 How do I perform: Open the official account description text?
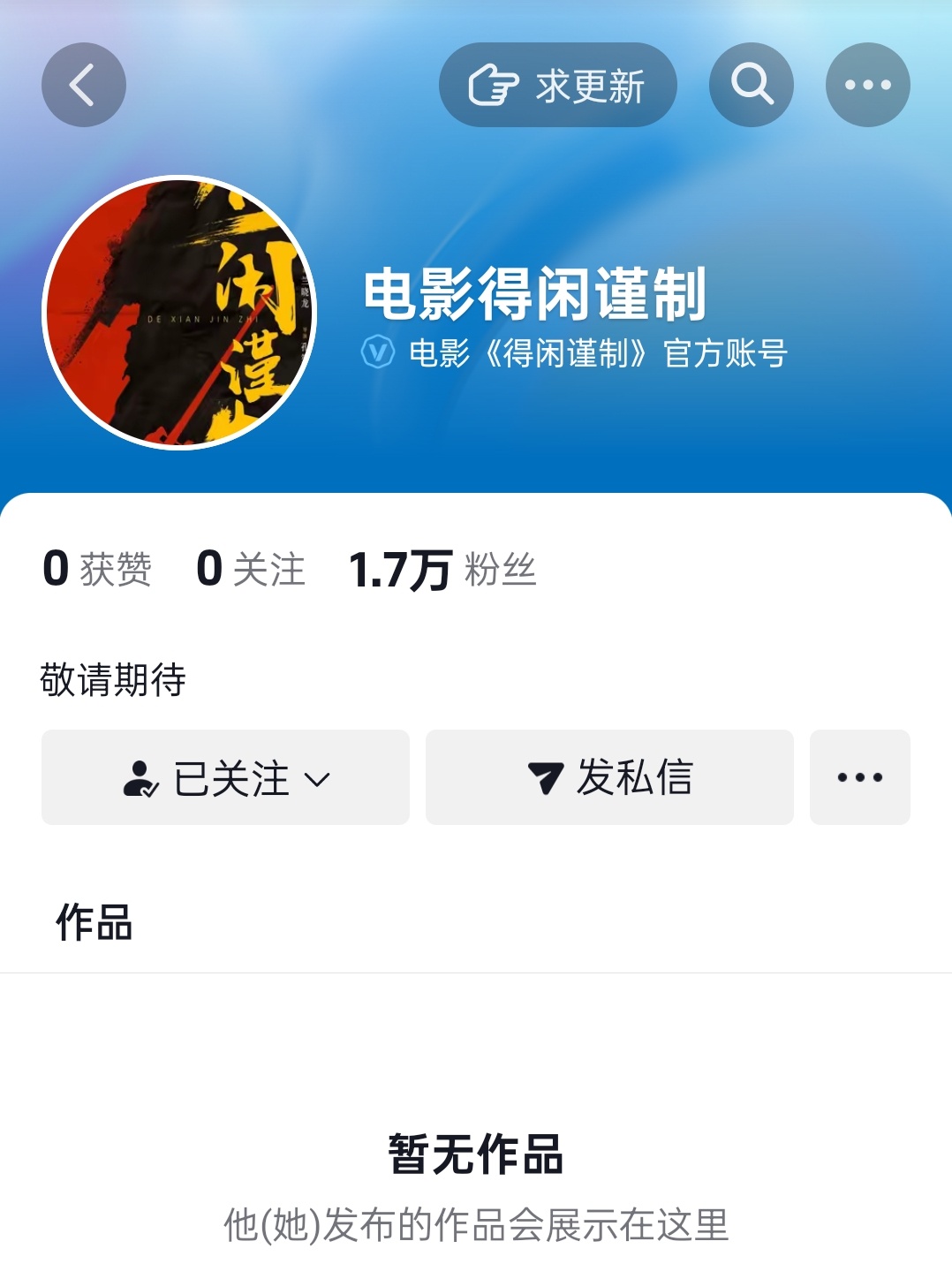pos(597,353)
